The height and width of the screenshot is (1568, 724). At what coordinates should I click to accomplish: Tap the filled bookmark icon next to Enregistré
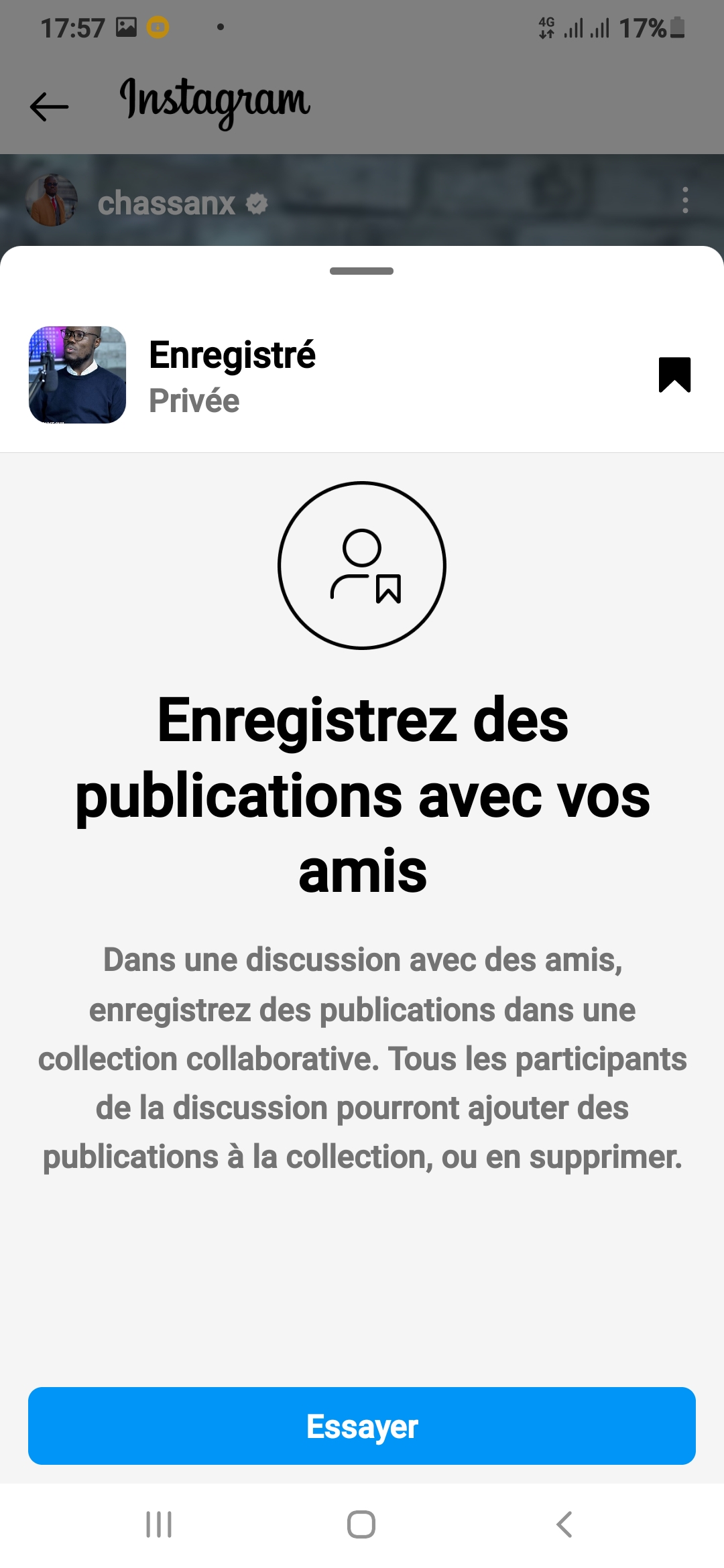coord(674,375)
